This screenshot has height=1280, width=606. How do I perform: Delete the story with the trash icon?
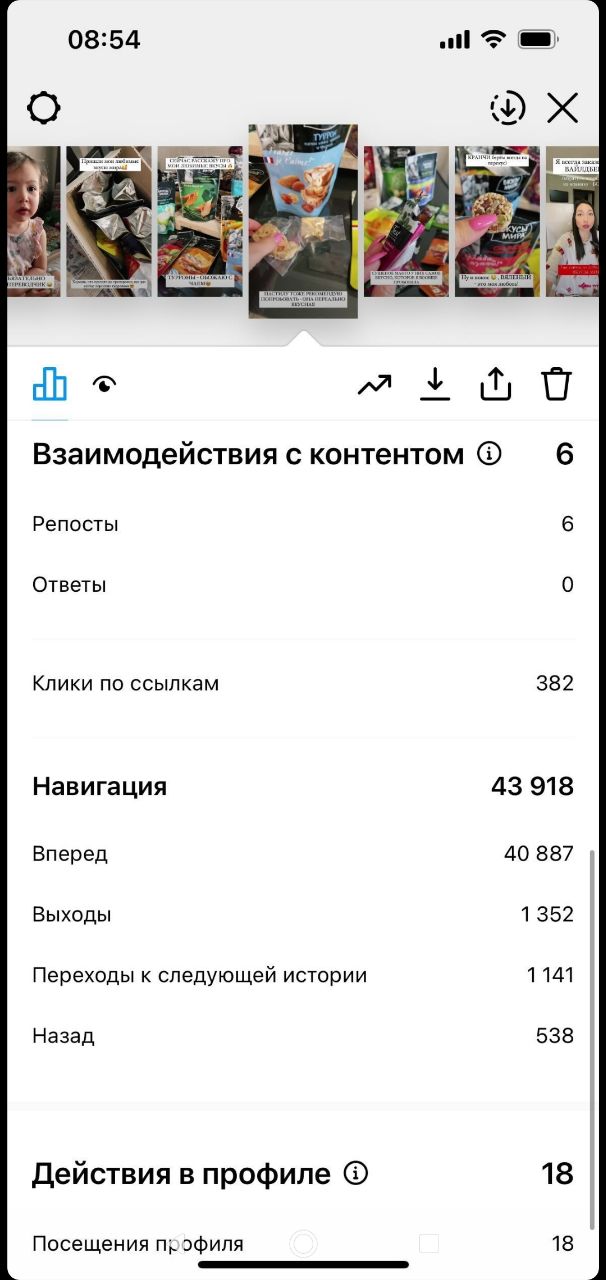pos(556,384)
